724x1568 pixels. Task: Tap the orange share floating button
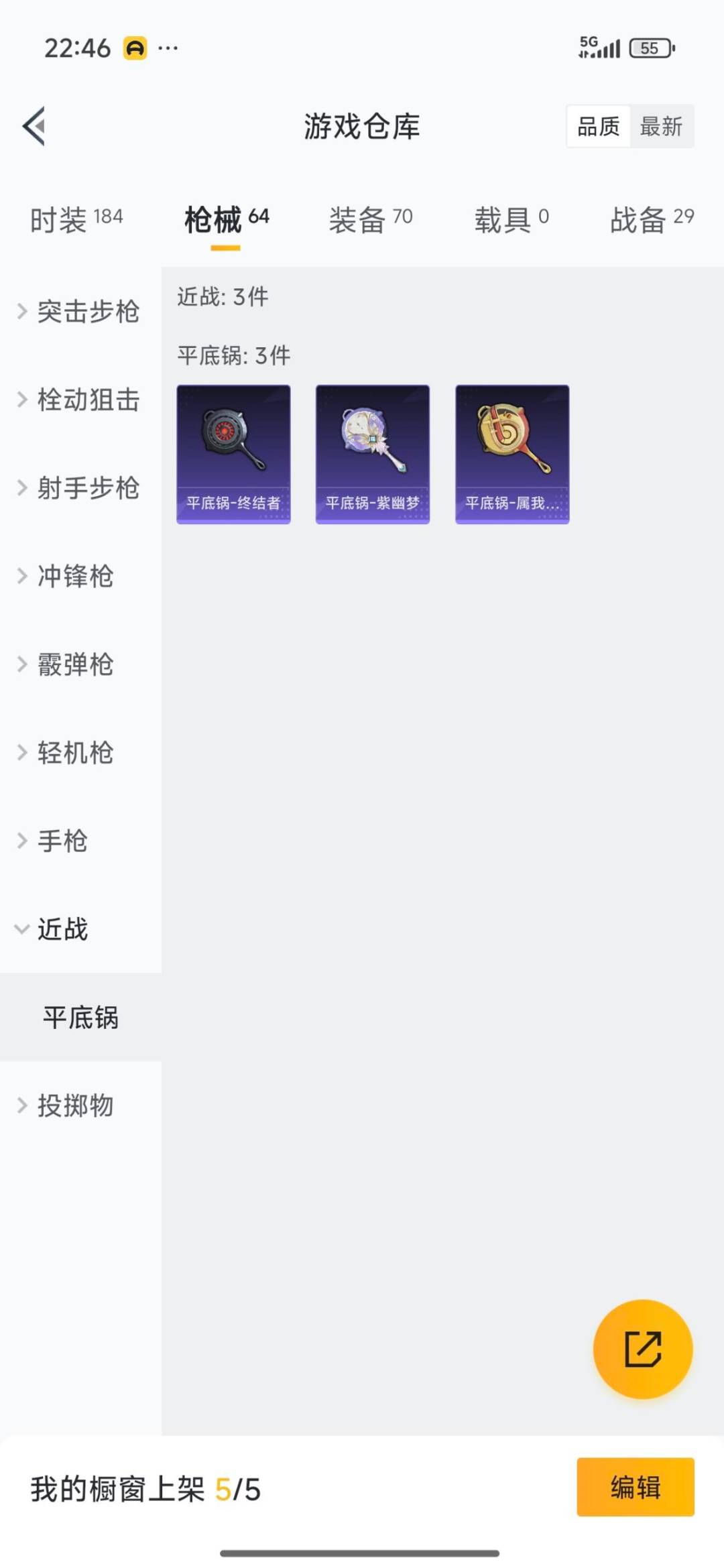coord(642,1349)
